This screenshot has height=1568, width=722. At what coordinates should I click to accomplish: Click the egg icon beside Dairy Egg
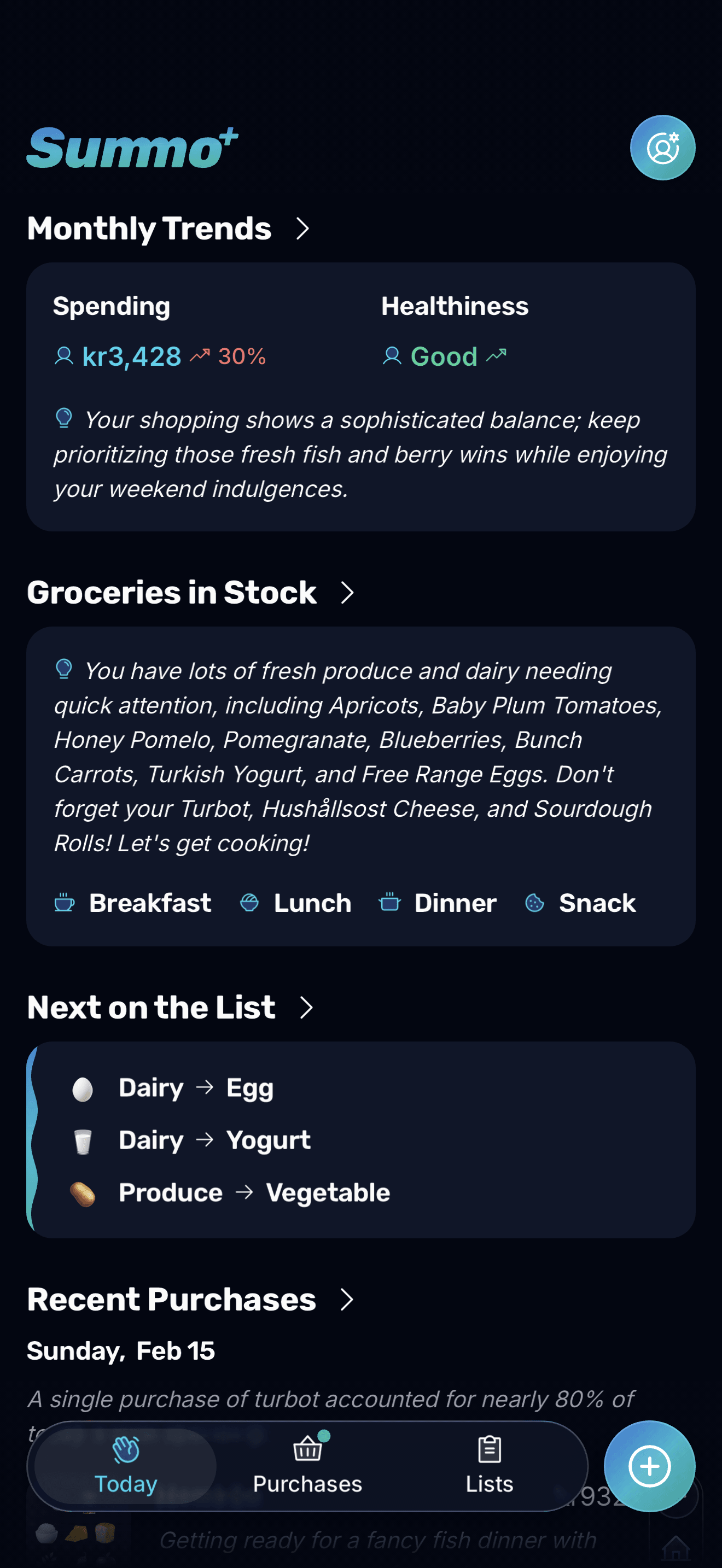coord(83,1087)
